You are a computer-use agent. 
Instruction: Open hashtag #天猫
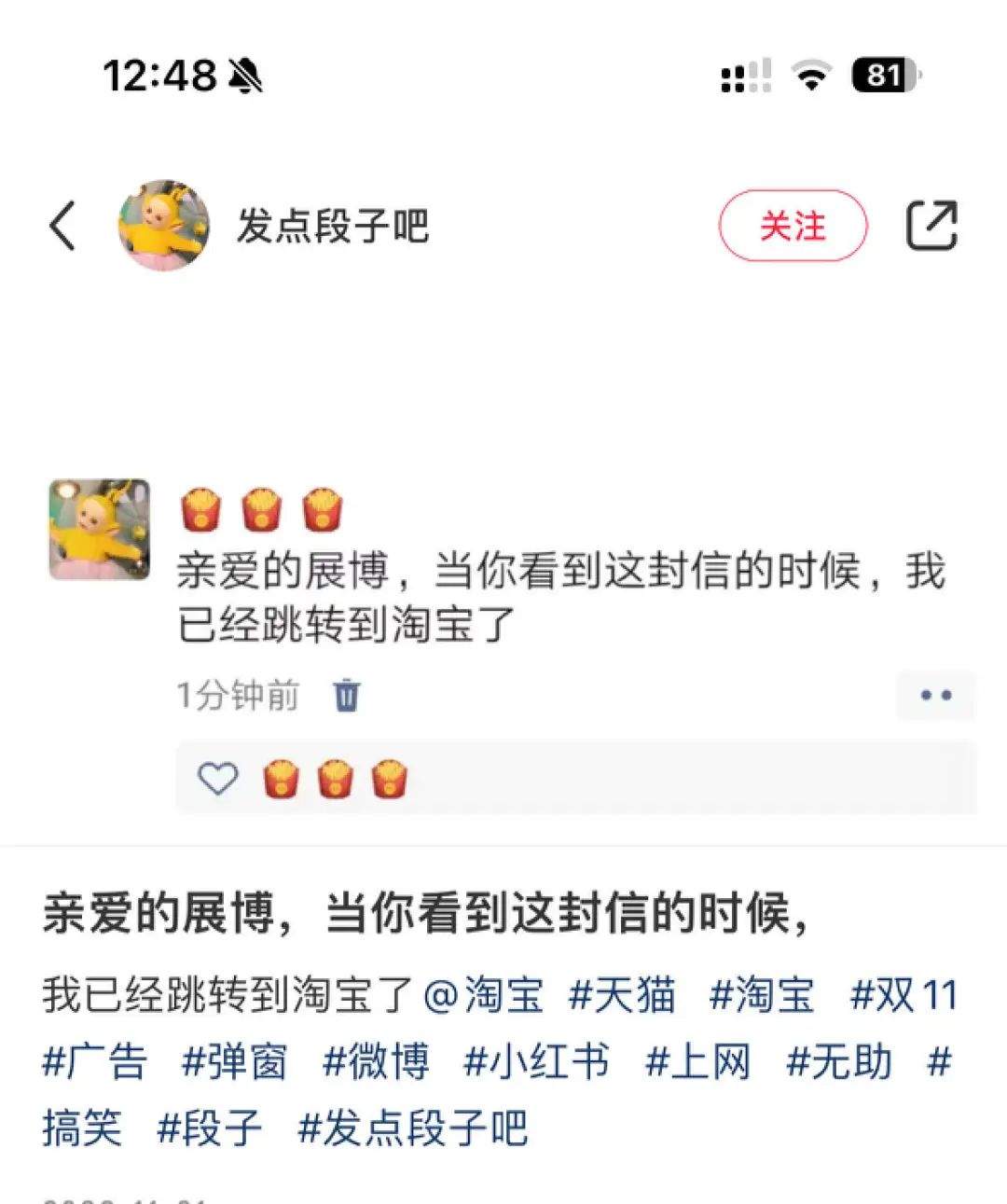(x=622, y=995)
